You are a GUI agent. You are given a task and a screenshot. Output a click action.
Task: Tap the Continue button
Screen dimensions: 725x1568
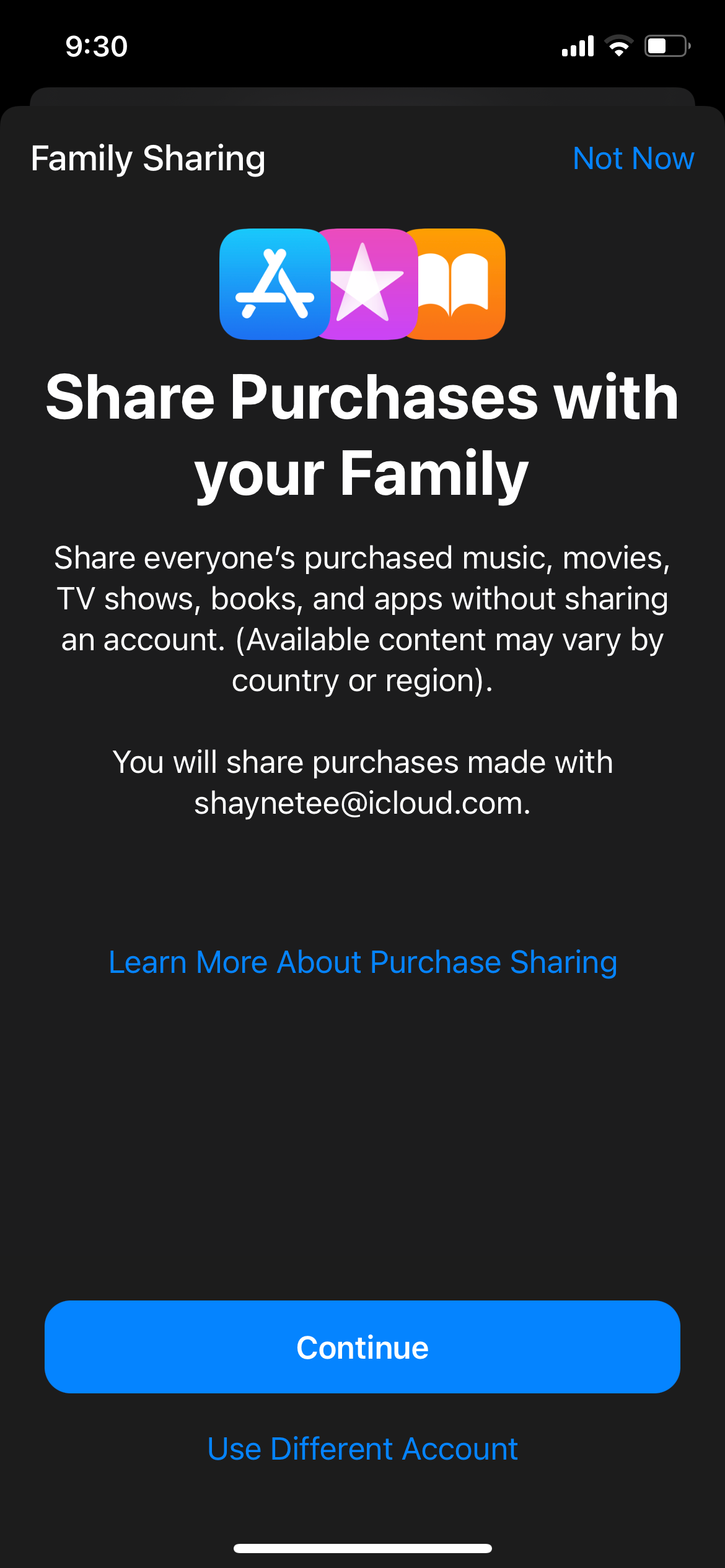click(362, 1348)
